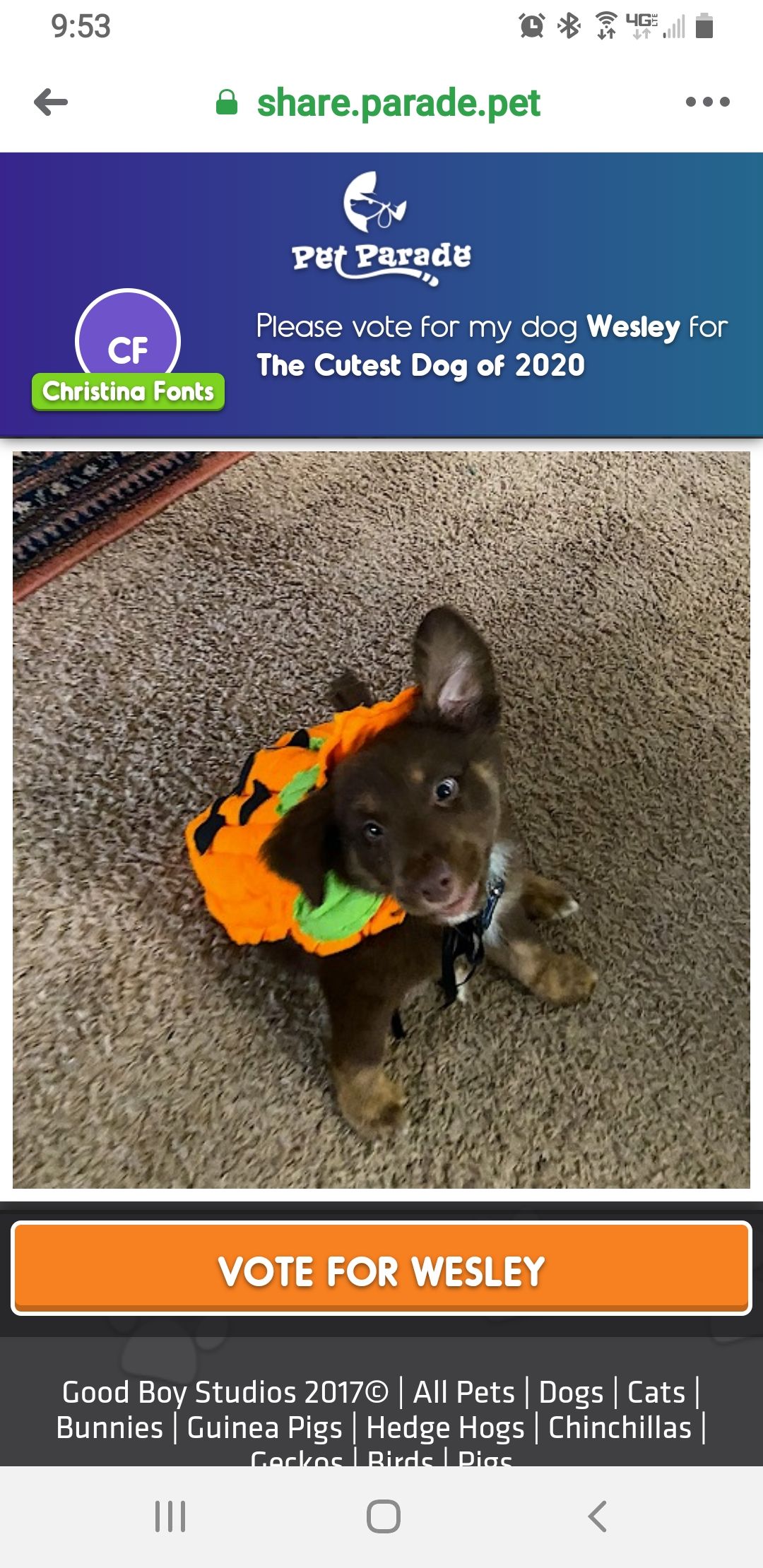This screenshot has width=763, height=1568.
Task: Vote for Wesley
Action: point(381,1270)
